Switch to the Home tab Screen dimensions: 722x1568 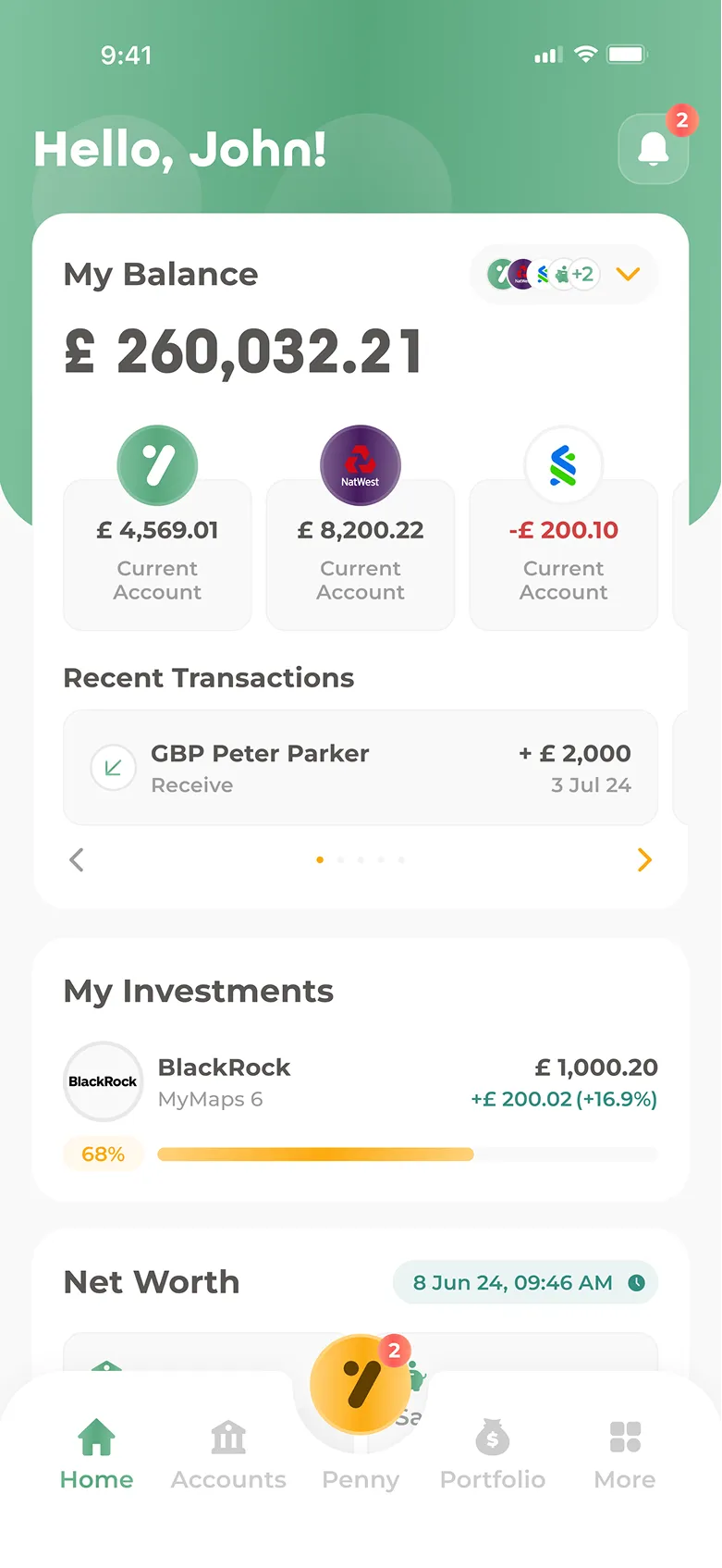click(x=97, y=1454)
